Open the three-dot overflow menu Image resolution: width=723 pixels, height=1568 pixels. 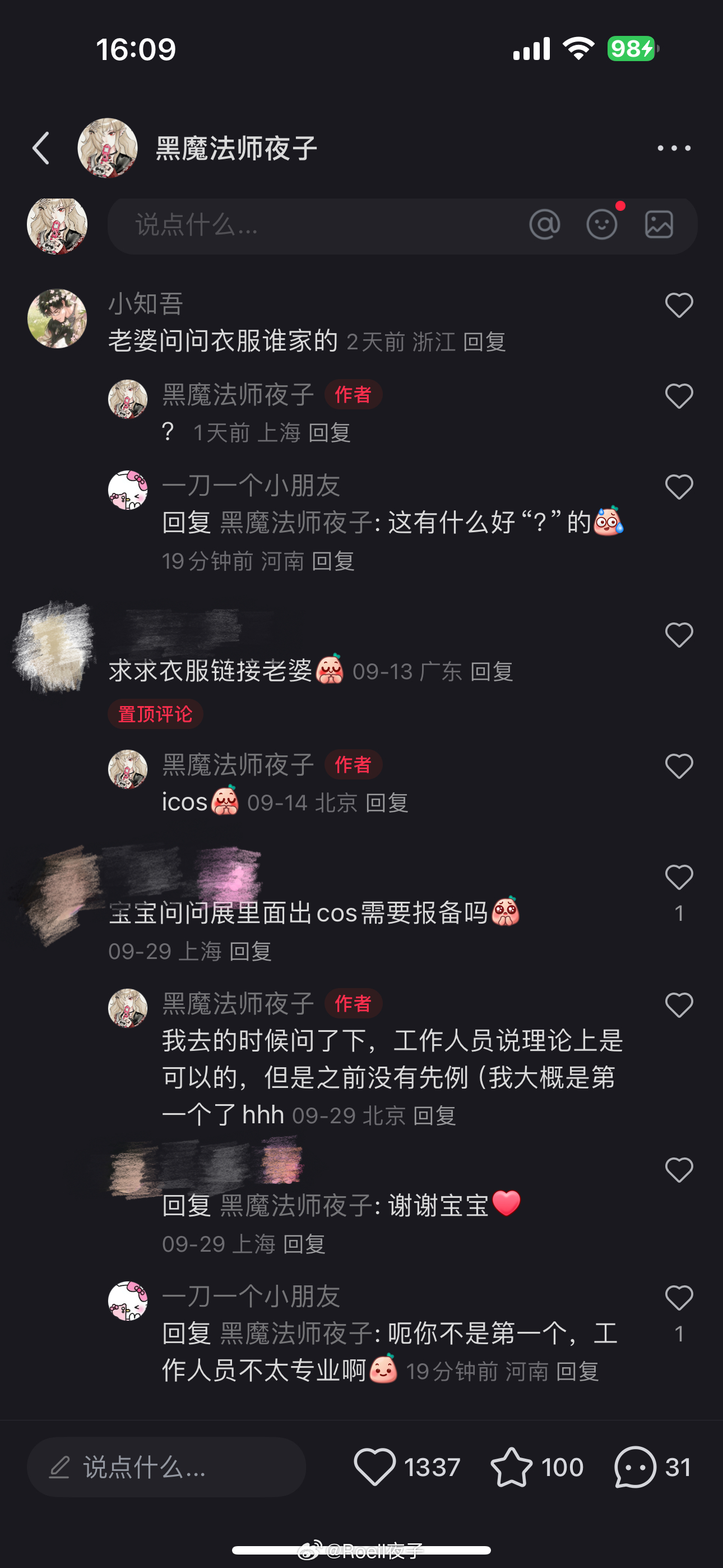coord(674,148)
